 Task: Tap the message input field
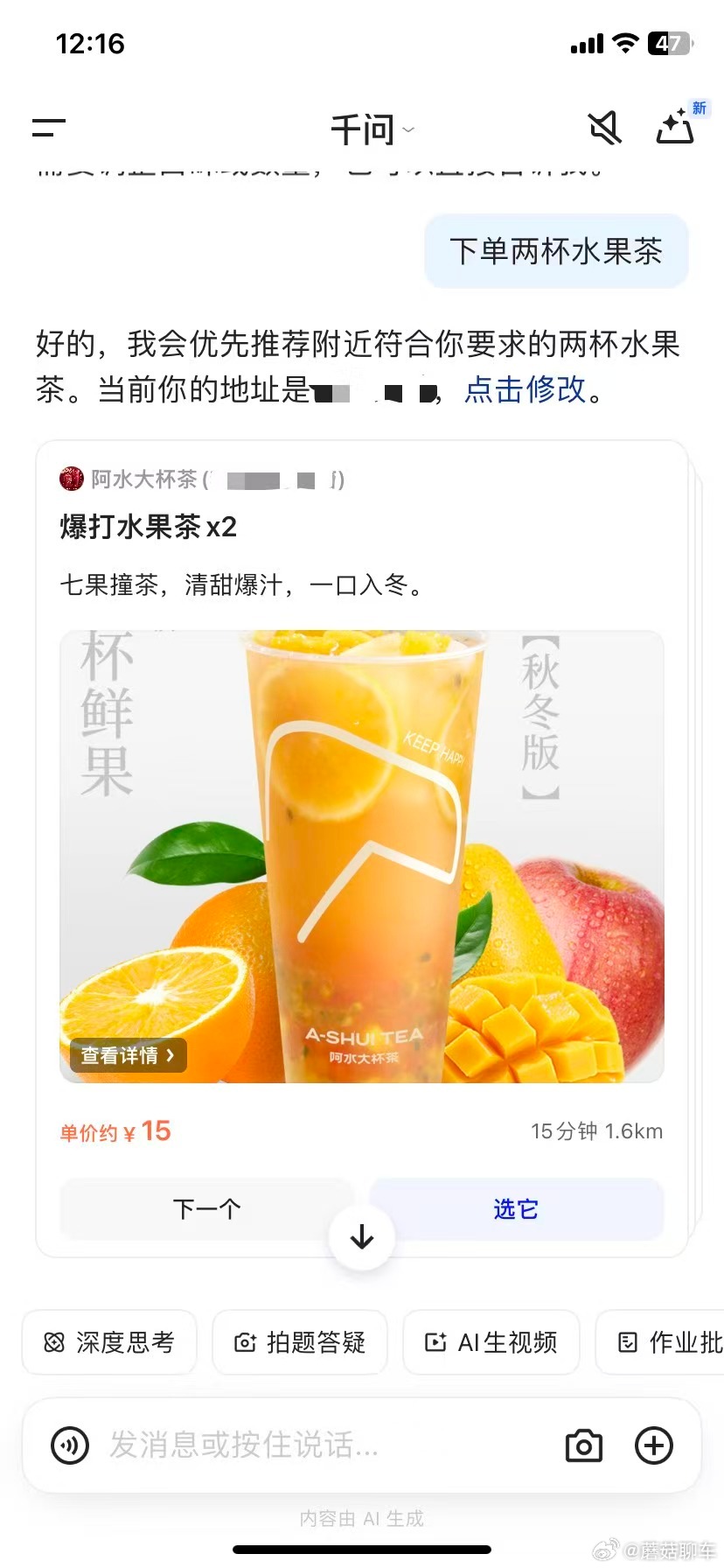[306, 1446]
